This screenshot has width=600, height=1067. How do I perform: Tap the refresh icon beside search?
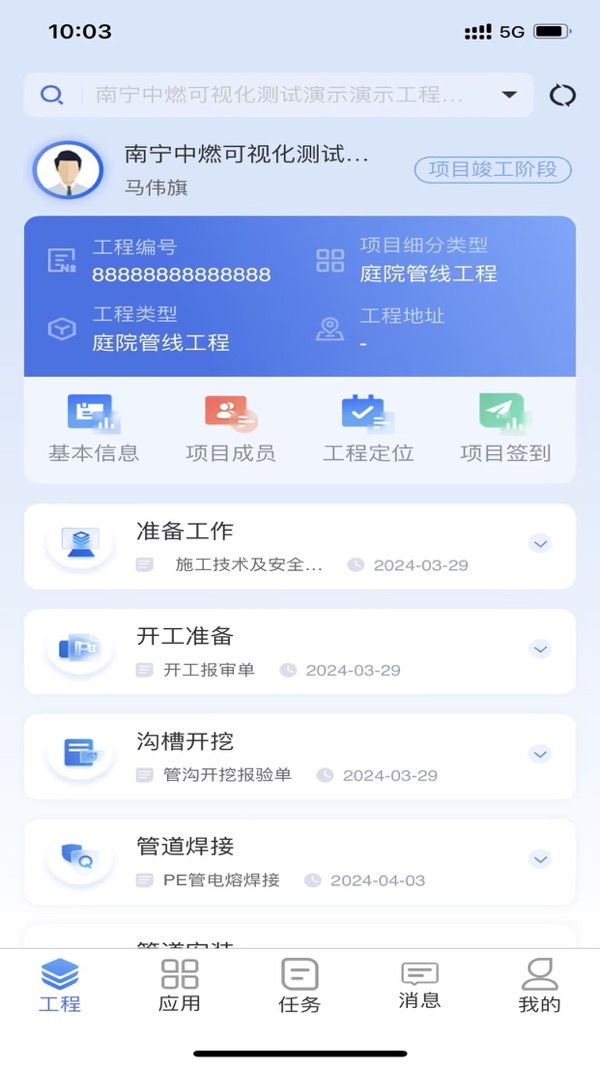coord(563,95)
